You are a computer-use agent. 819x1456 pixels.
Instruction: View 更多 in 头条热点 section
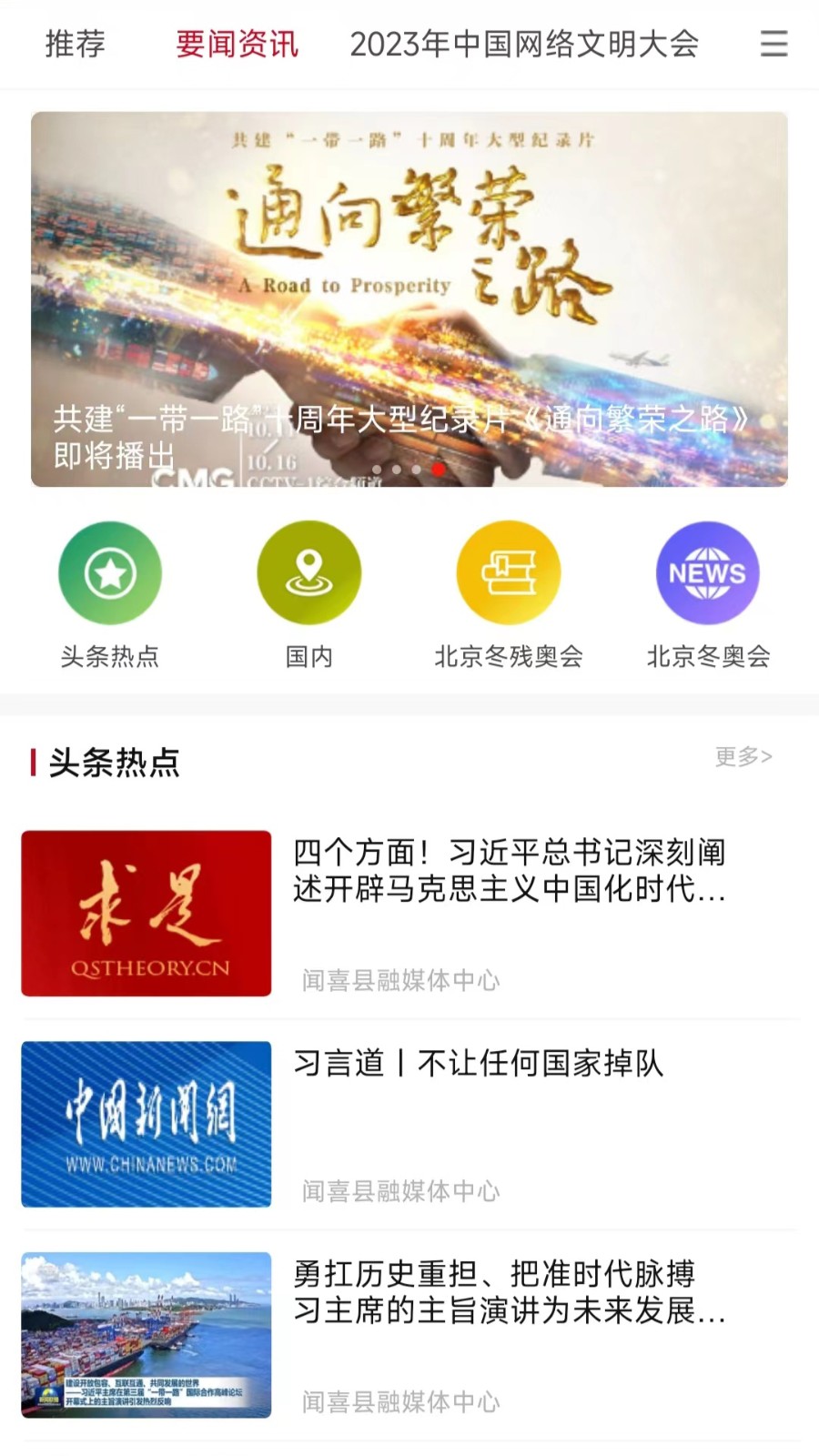743,756
